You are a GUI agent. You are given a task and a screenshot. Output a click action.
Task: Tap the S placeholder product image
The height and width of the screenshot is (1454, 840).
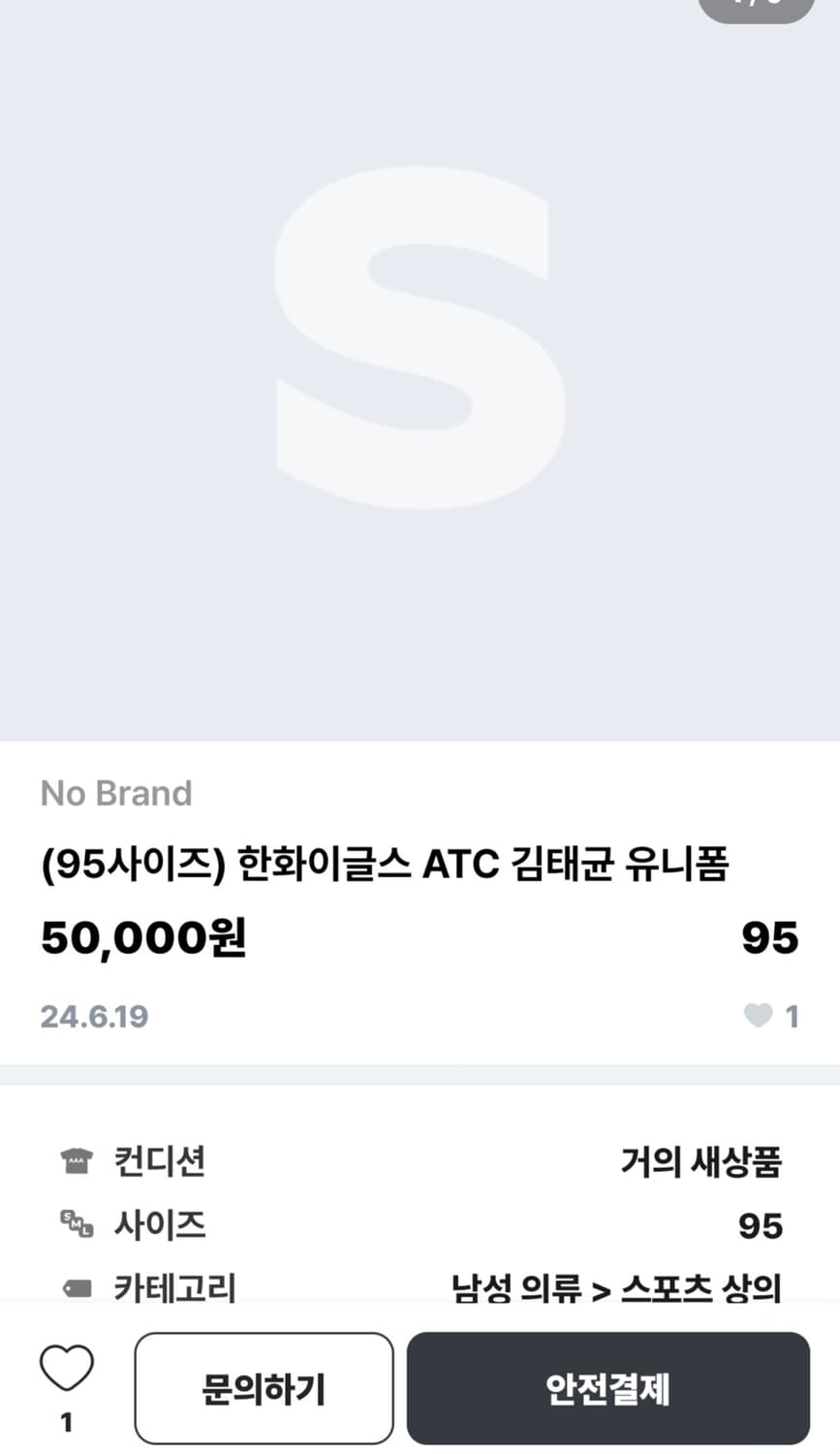[420, 368]
